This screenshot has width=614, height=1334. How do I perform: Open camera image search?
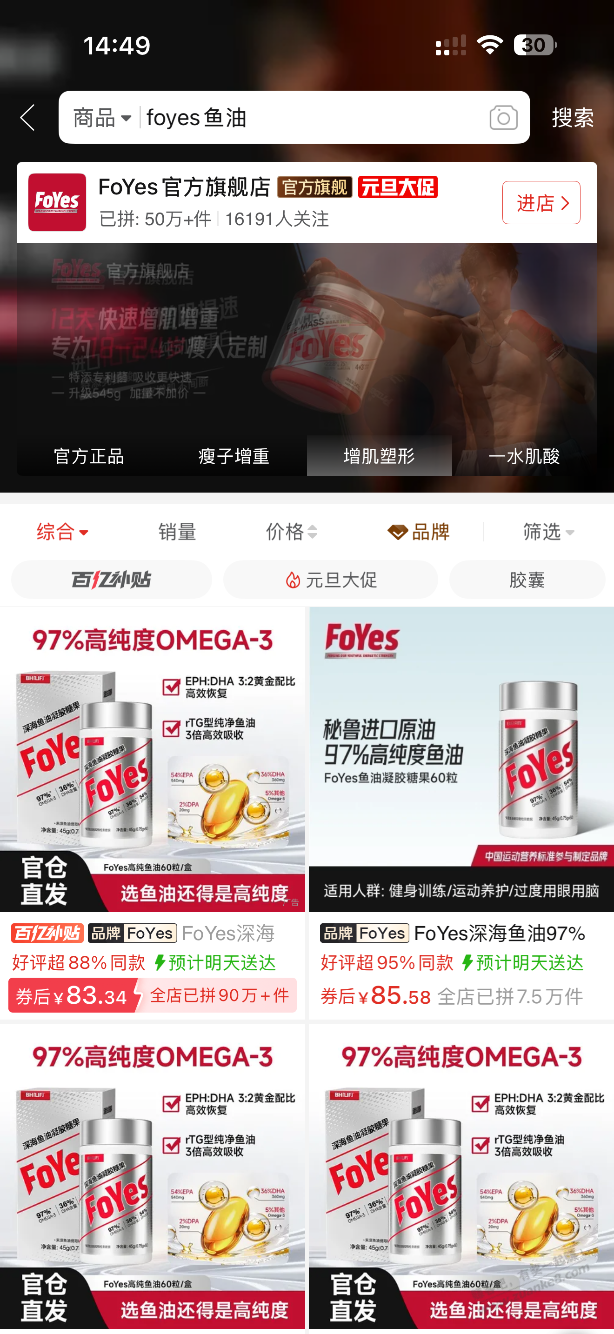pyautogui.click(x=503, y=118)
